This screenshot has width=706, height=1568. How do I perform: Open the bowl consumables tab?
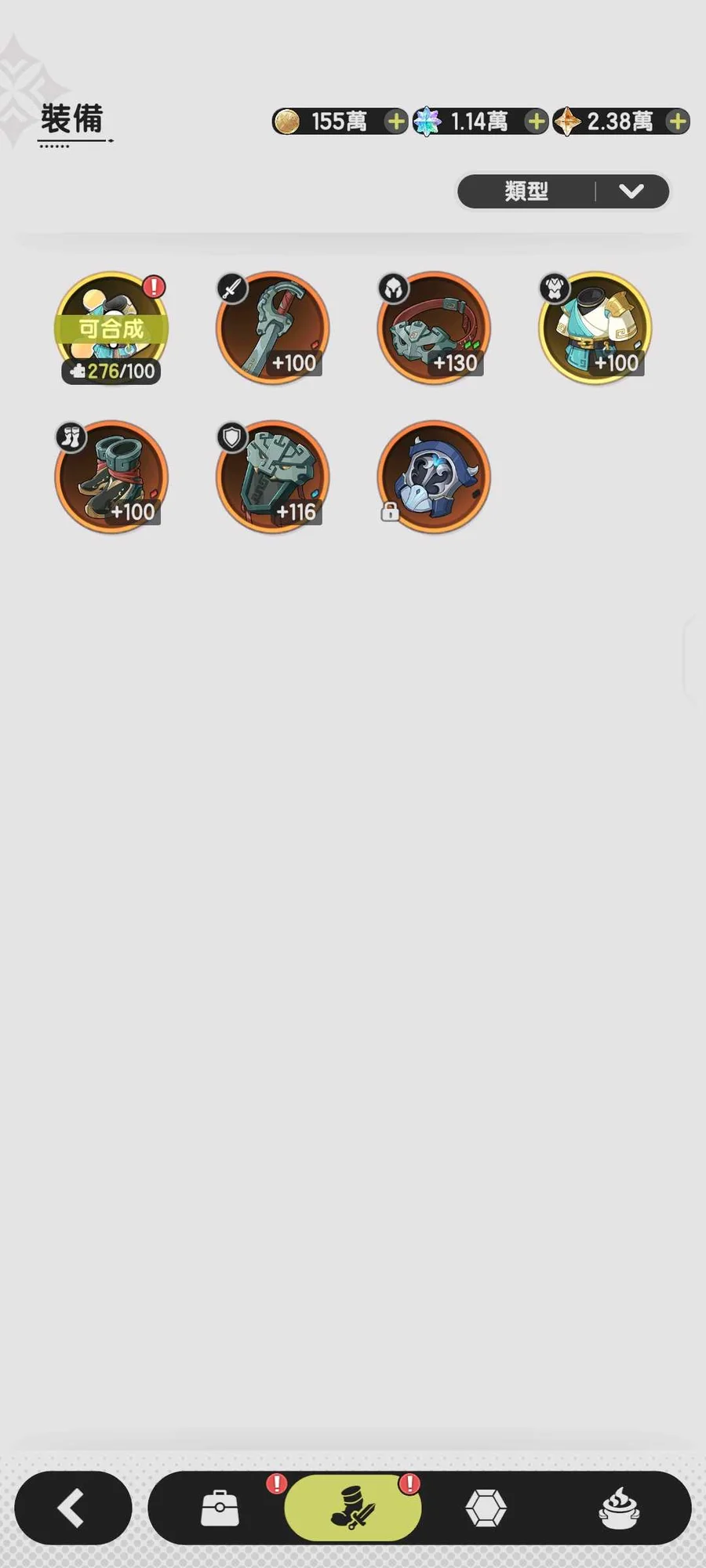pos(619,1508)
